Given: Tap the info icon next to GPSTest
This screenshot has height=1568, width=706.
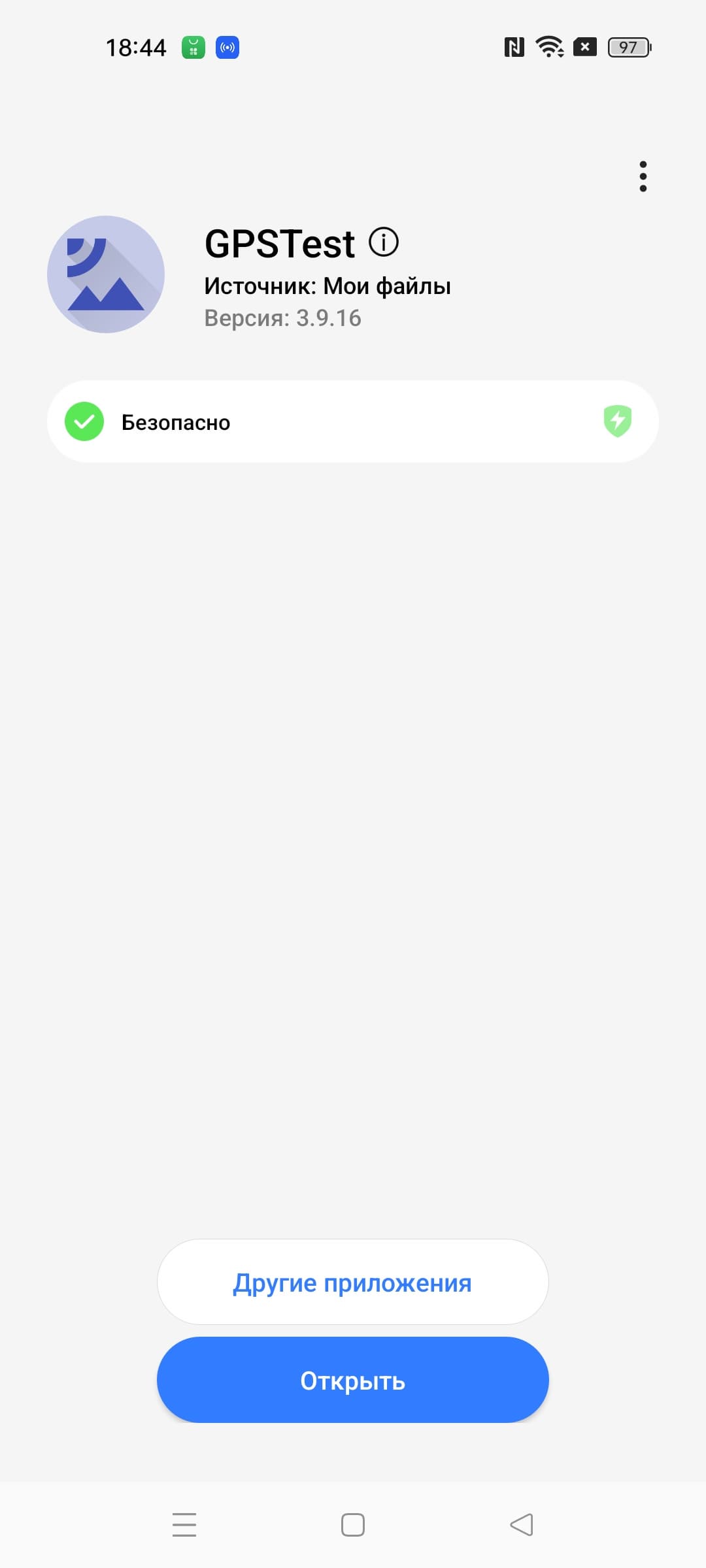Looking at the screenshot, I should click(x=384, y=242).
